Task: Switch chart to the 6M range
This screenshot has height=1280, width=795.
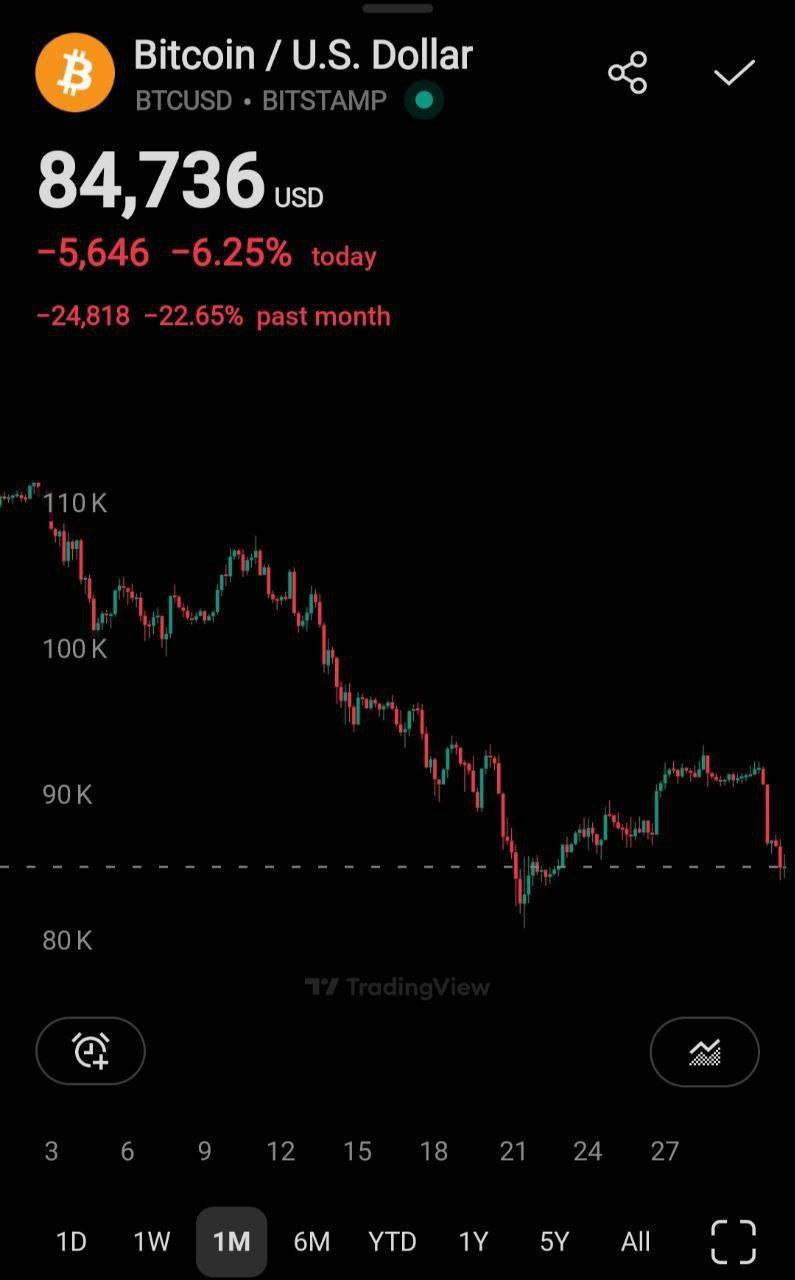Action: (311, 1242)
